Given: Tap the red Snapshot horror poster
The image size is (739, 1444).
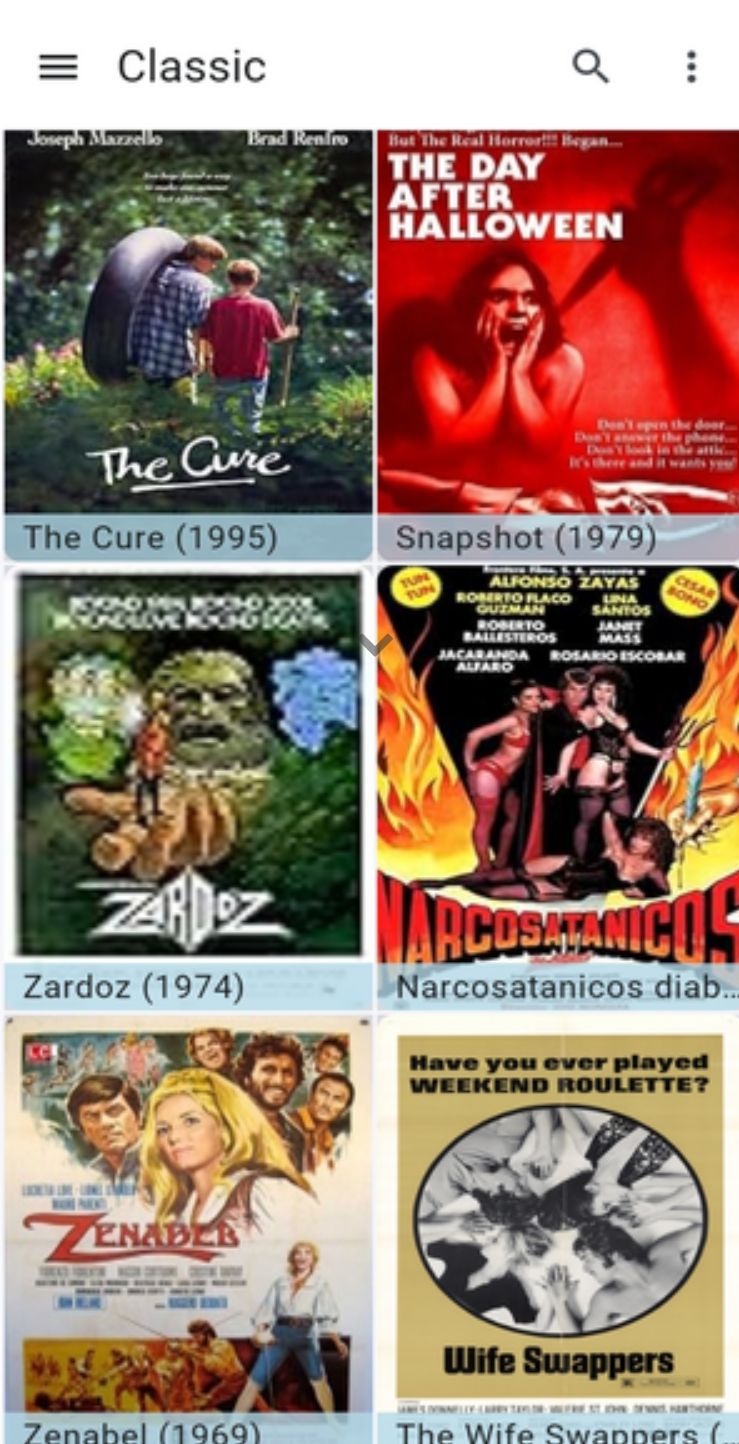Looking at the screenshot, I should [x=557, y=320].
